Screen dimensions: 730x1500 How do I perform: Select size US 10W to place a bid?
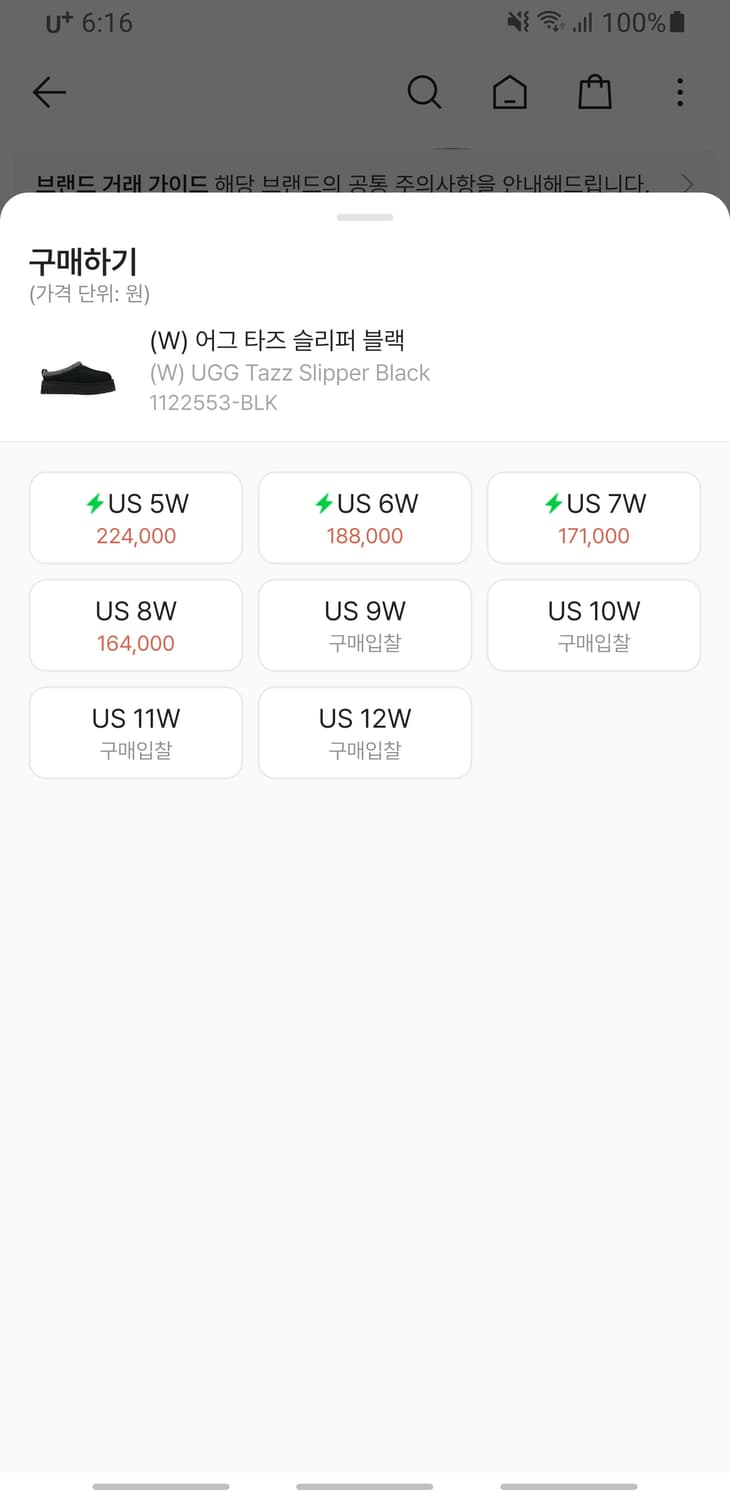point(593,625)
